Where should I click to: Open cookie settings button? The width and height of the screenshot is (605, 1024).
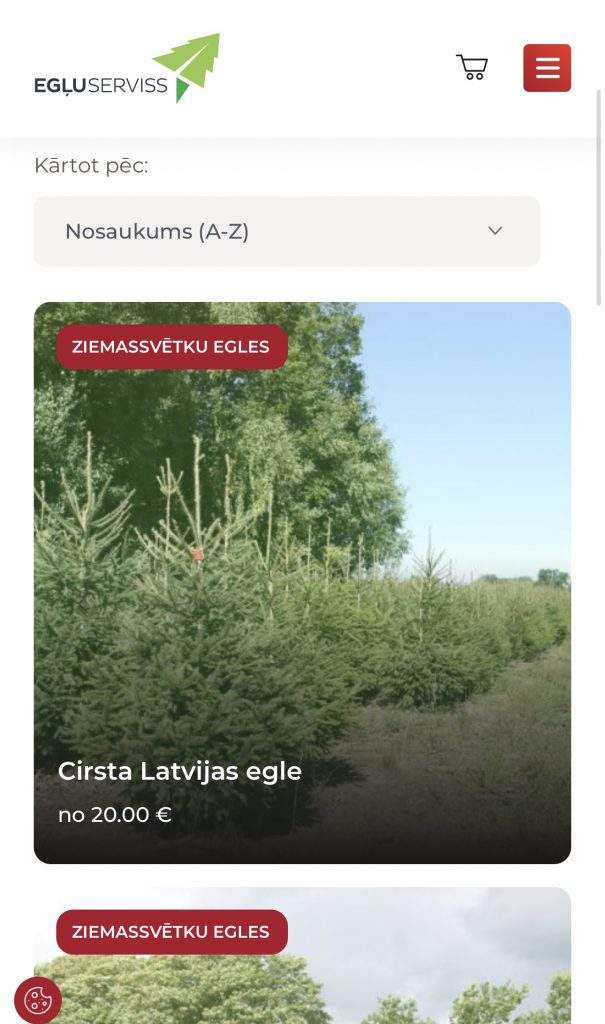click(x=38, y=999)
